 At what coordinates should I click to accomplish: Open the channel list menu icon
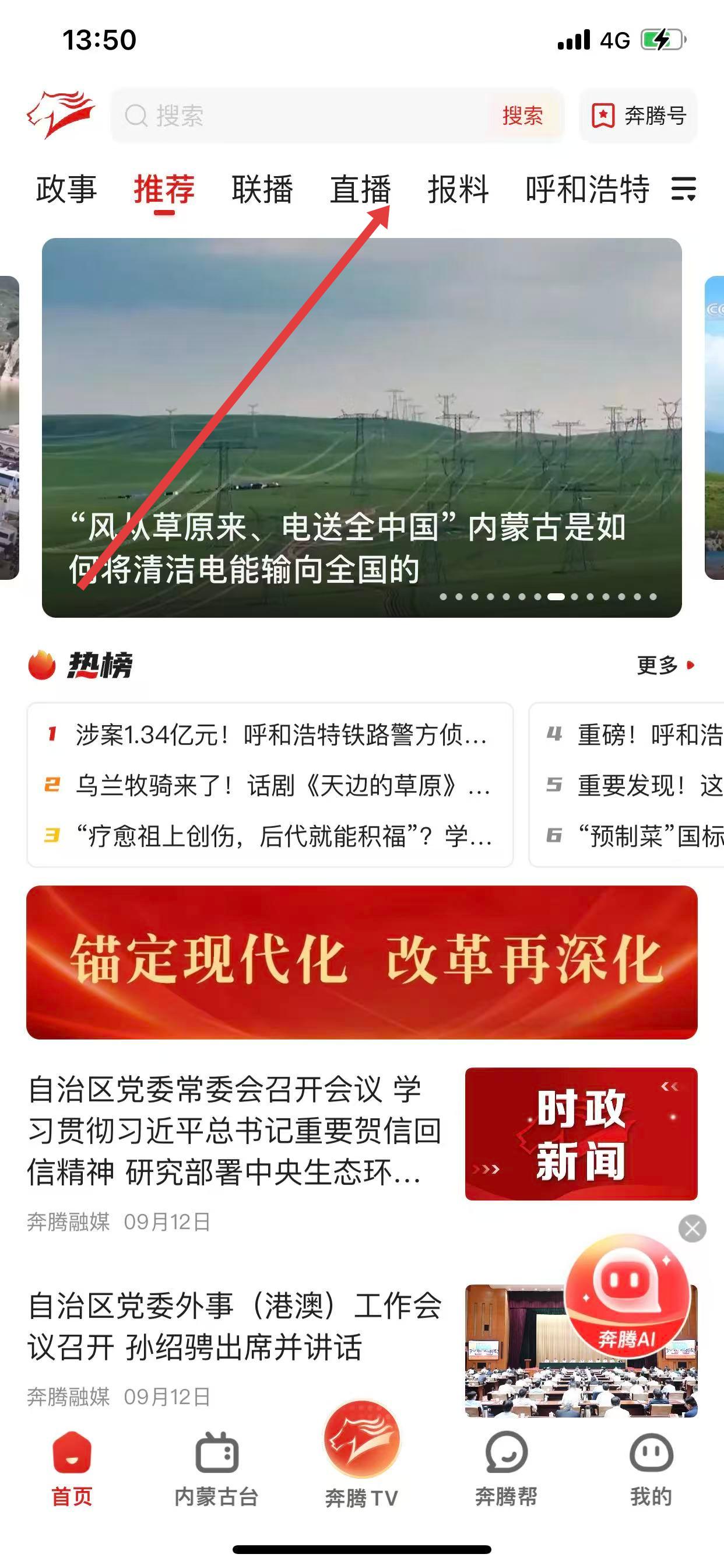(684, 188)
